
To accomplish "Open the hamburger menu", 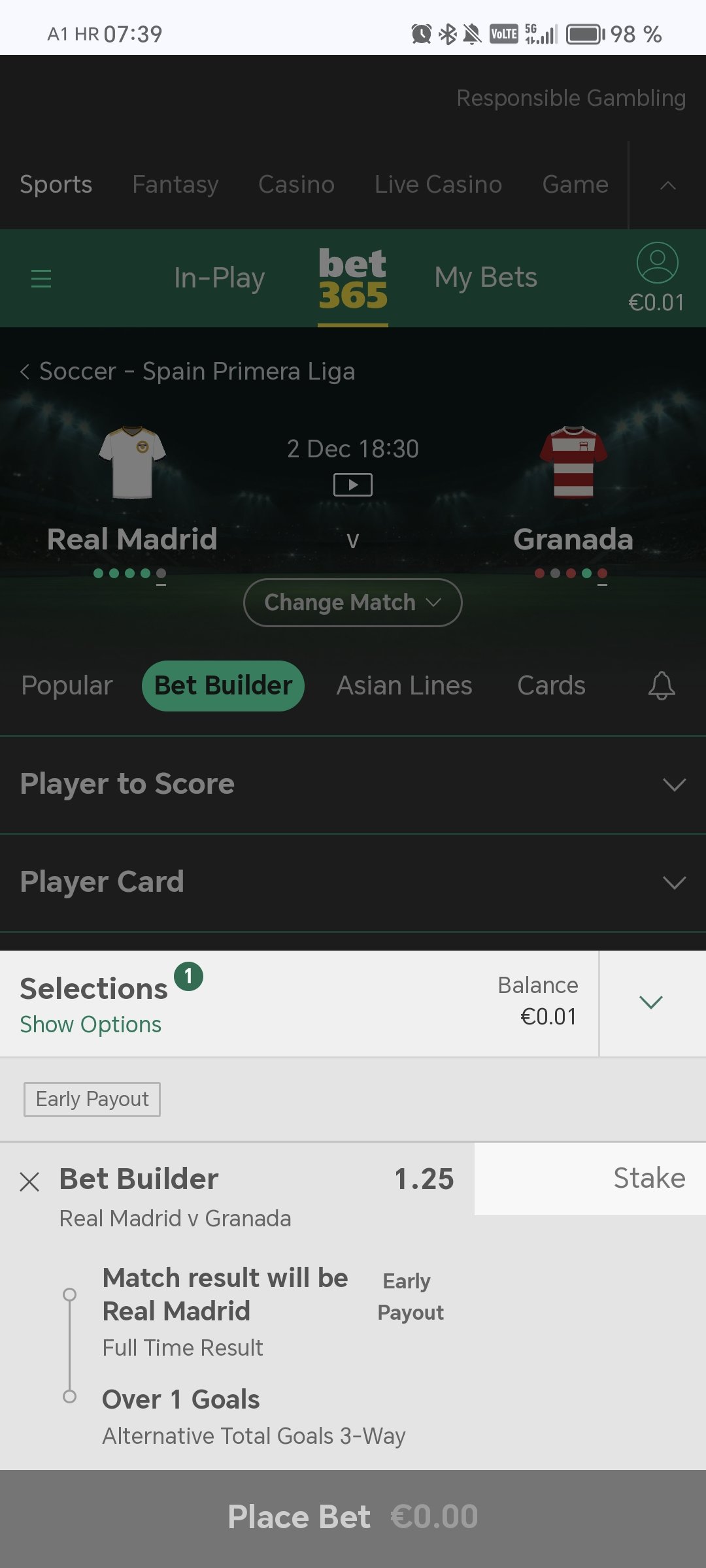I will point(41,279).
